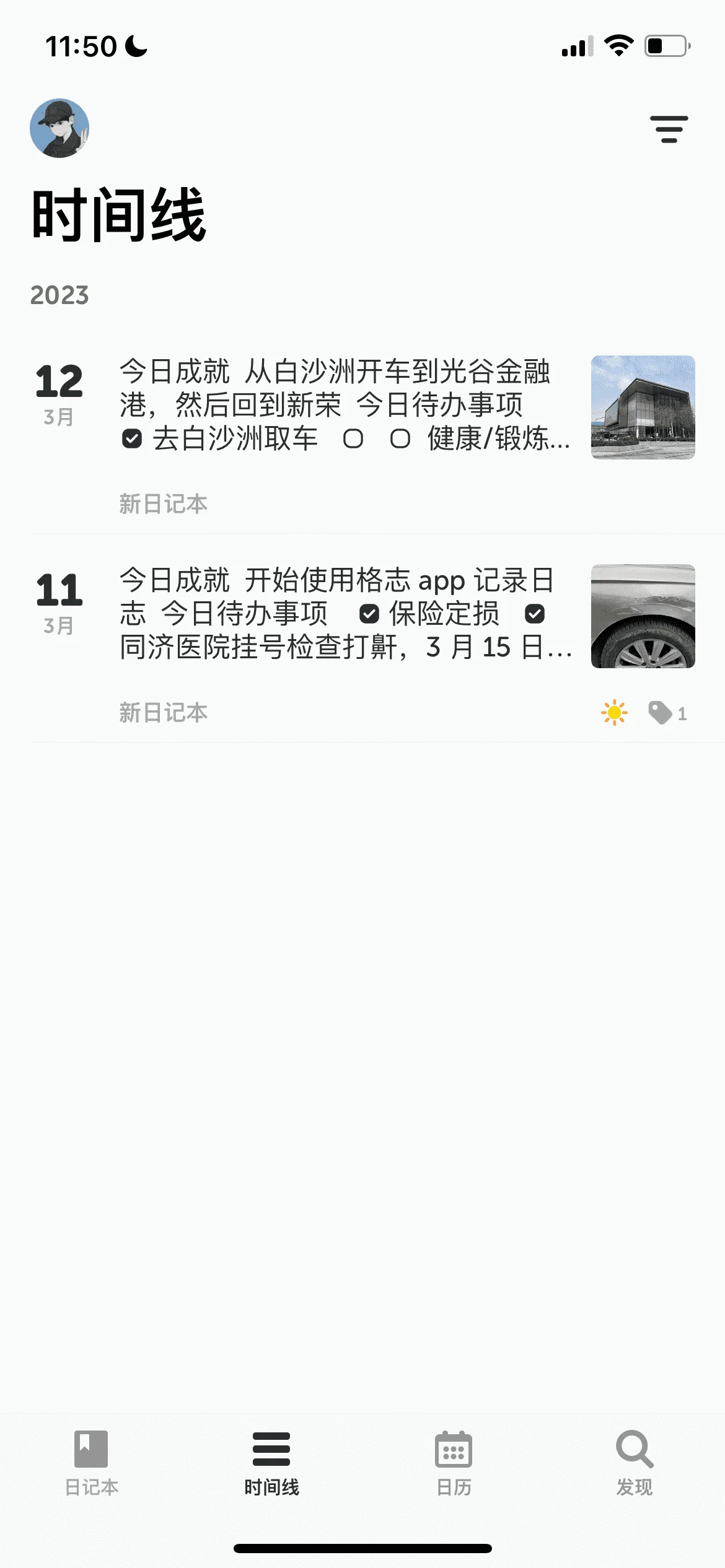
Task: Switch to the 日记本 tab
Action: tap(91, 1464)
